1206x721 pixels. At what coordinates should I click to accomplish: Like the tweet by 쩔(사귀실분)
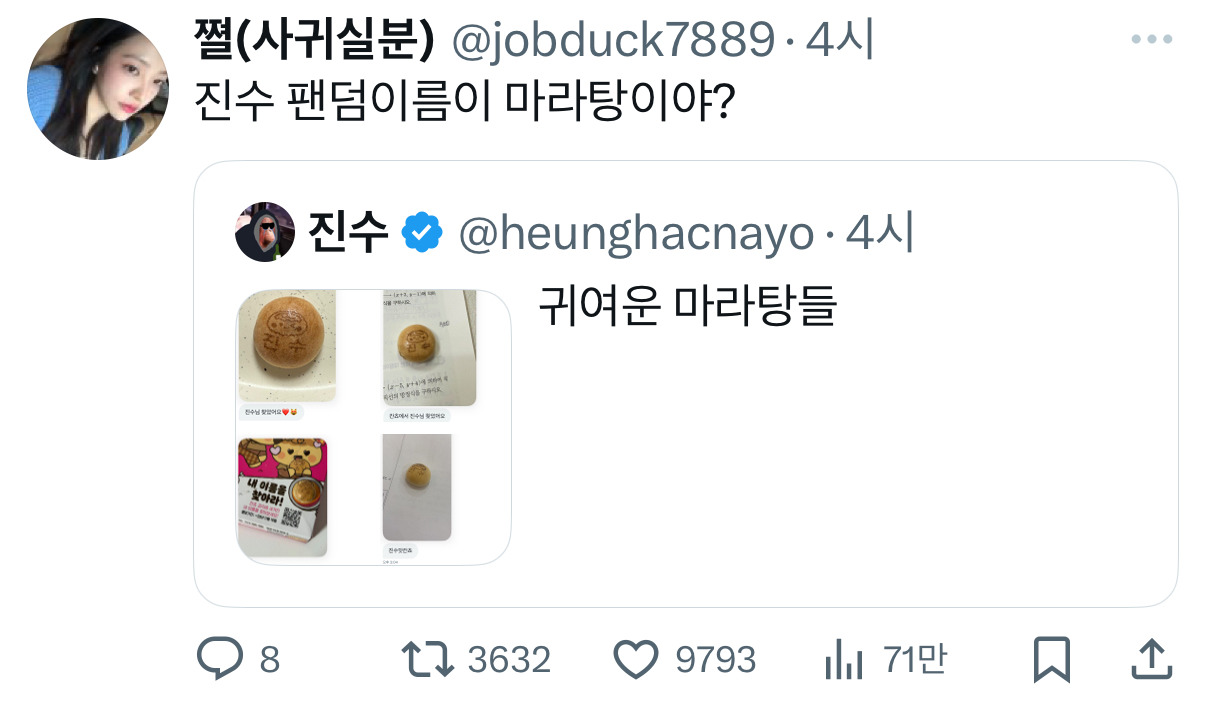(634, 660)
